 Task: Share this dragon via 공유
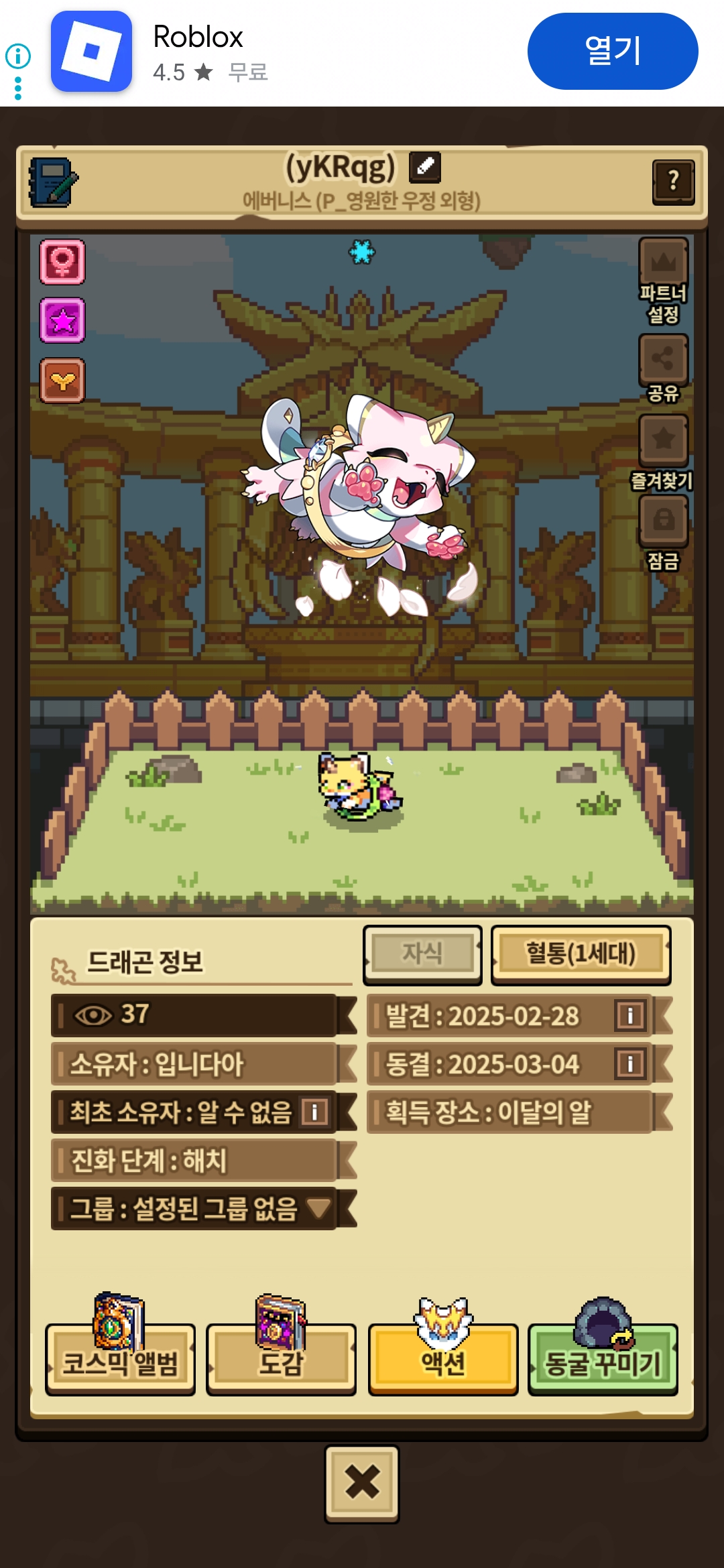pos(663,359)
